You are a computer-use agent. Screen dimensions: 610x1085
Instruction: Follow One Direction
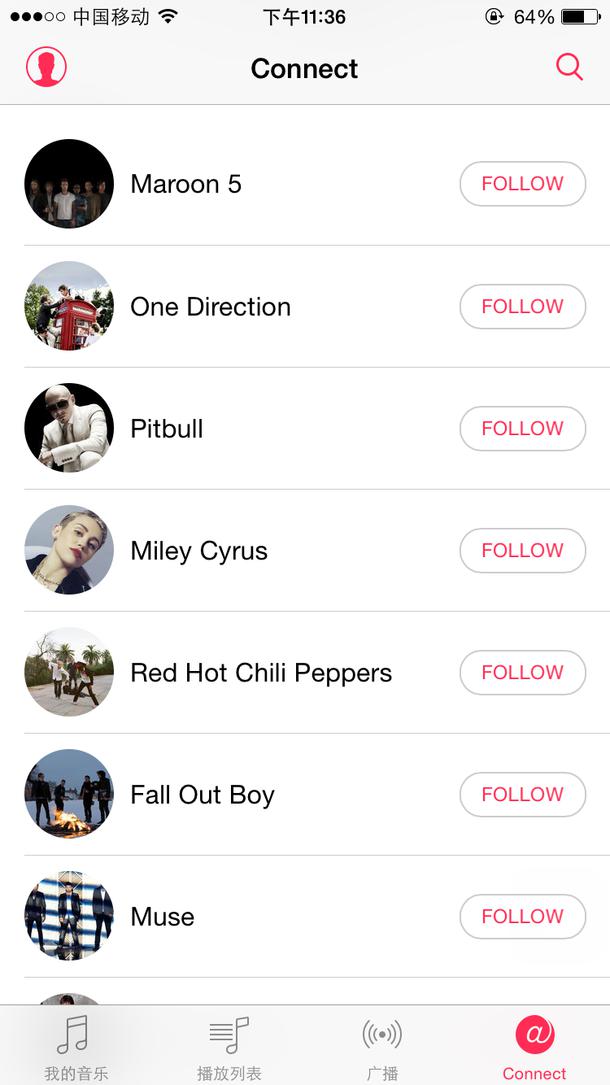522,307
